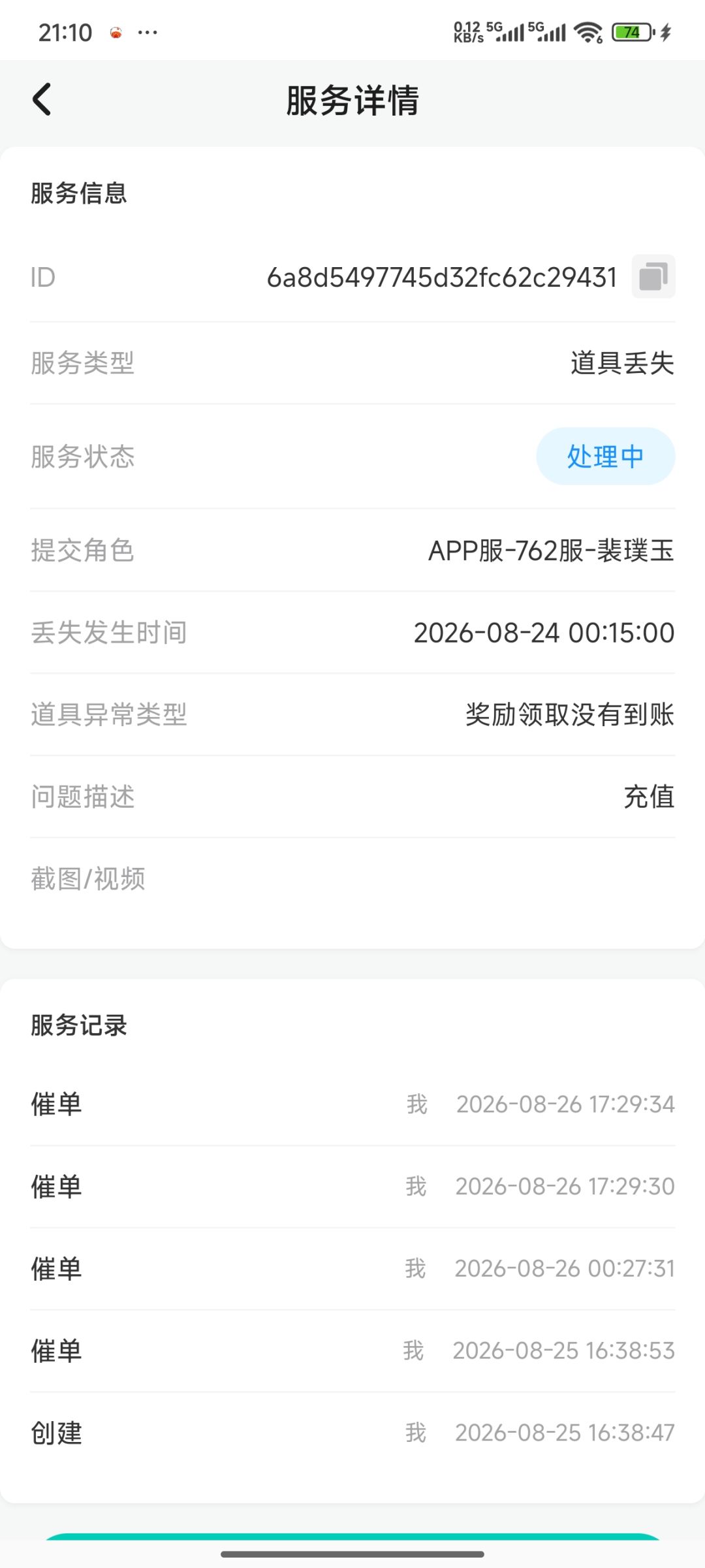Viewport: 705px width, 1568px height.
Task: Copy the service ID to clipboard
Action: tap(653, 277)
